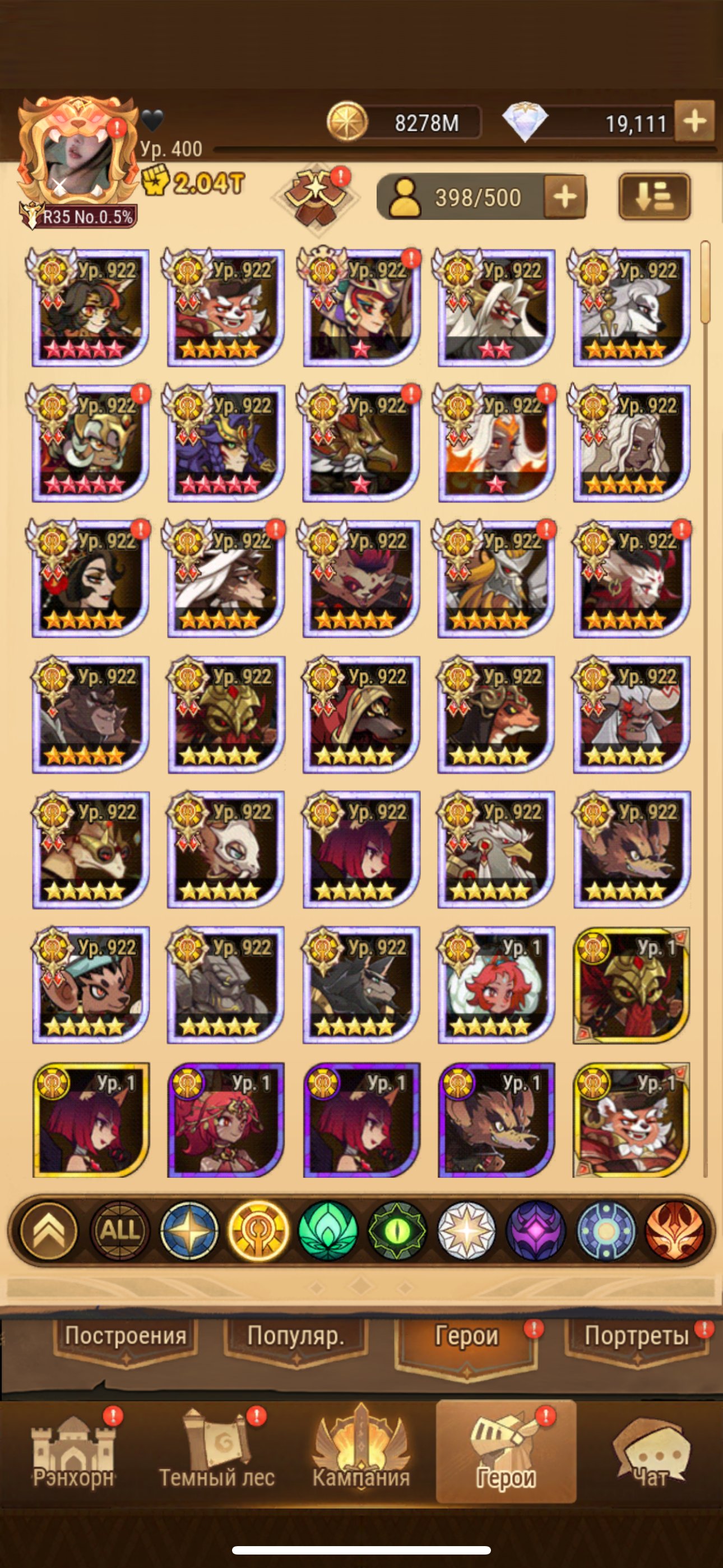Filter heroes by the blue star faction
This screenshot has height=1568, width=723.
(x=189, y=1232)
